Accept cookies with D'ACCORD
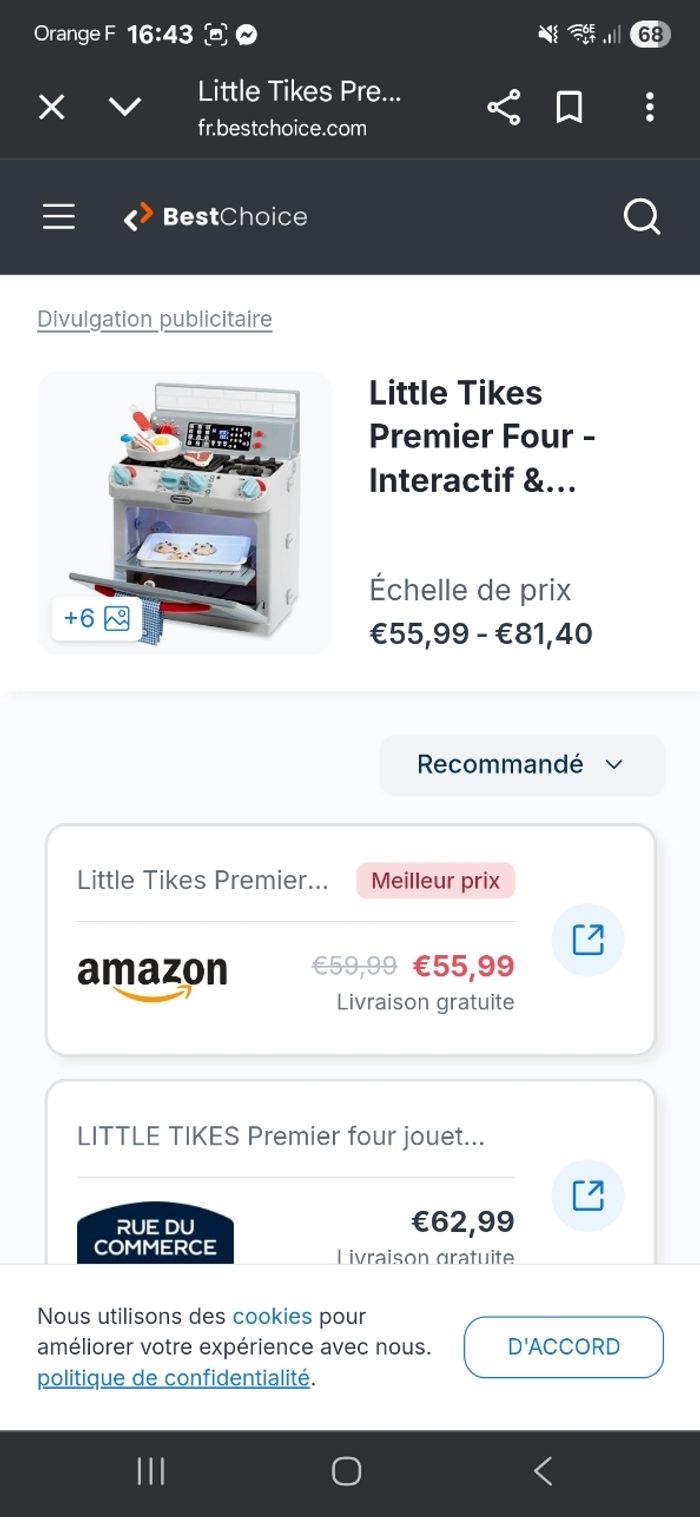This screenshot has width=700, height=1517. (563, 1346)
